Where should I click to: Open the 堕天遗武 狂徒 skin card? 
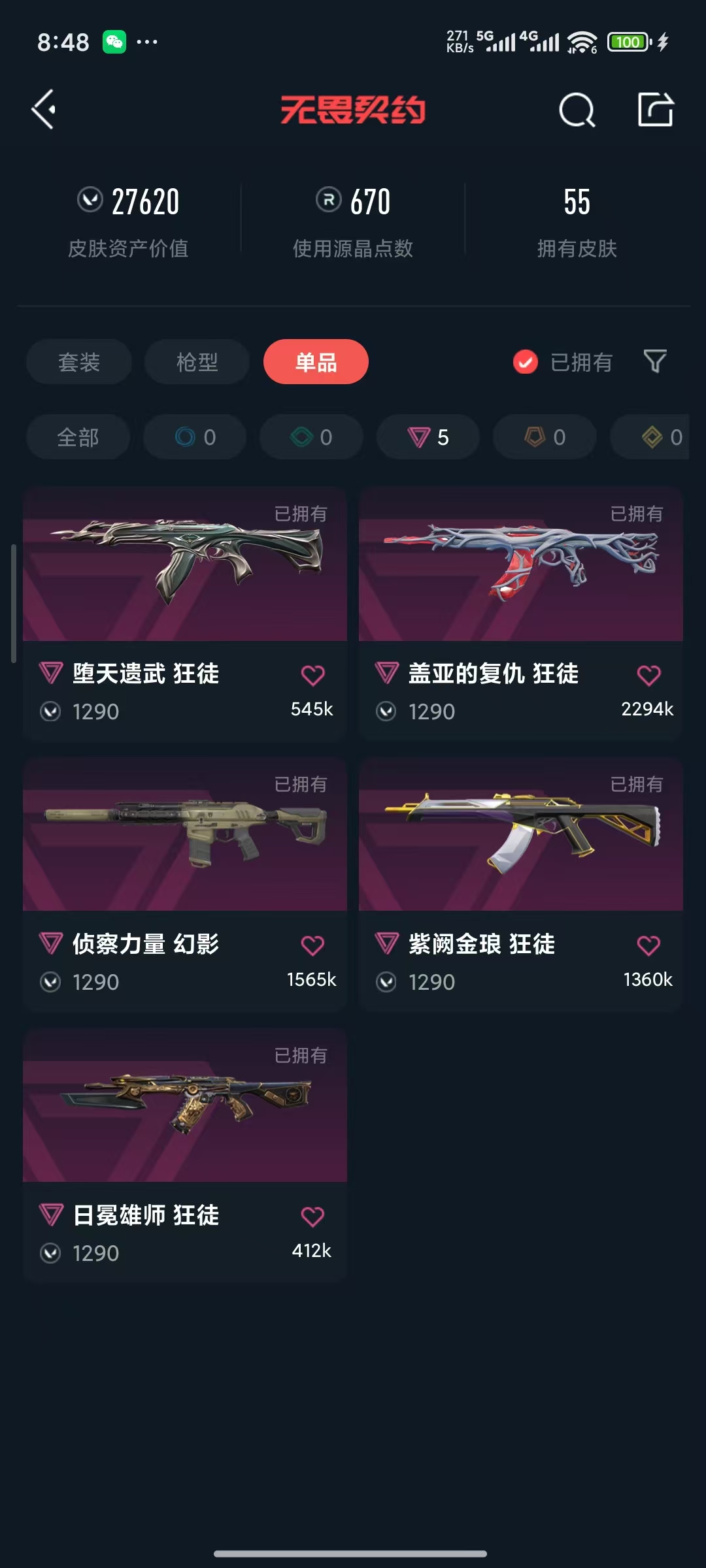click(185, 613)
